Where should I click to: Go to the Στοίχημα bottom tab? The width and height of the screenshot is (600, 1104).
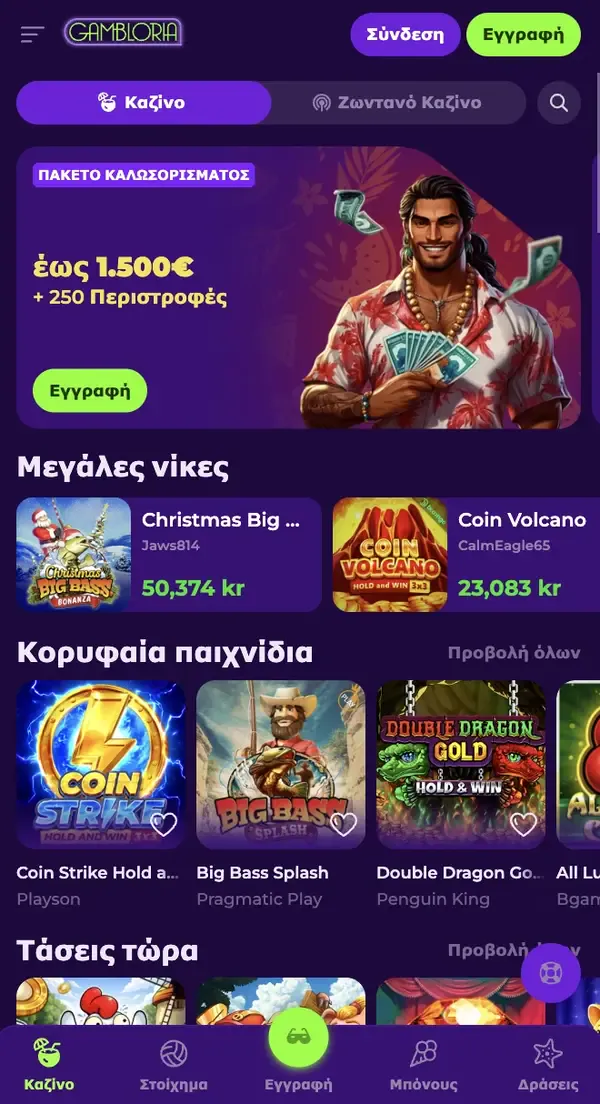click(x=174, y=1064)
